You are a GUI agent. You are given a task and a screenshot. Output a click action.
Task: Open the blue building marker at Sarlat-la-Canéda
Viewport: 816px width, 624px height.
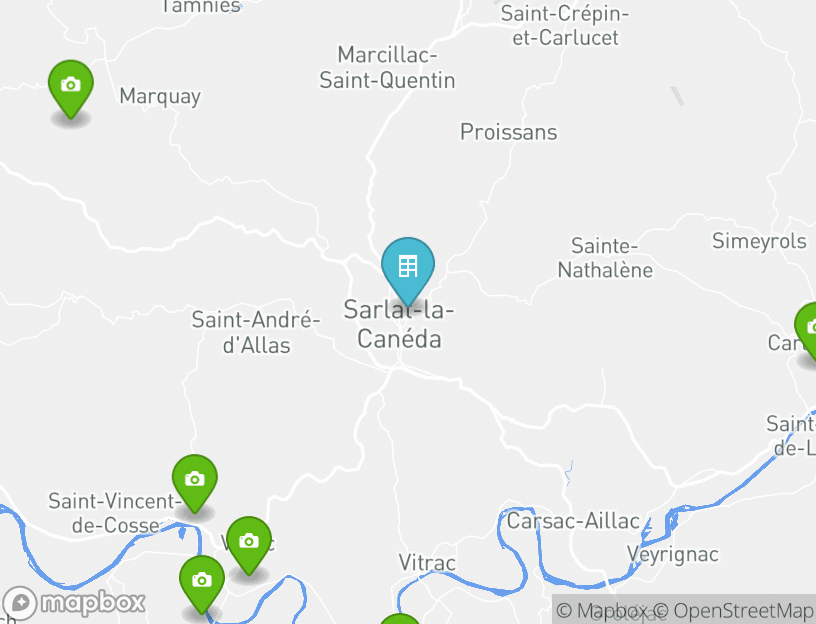(x=407, y=267)
